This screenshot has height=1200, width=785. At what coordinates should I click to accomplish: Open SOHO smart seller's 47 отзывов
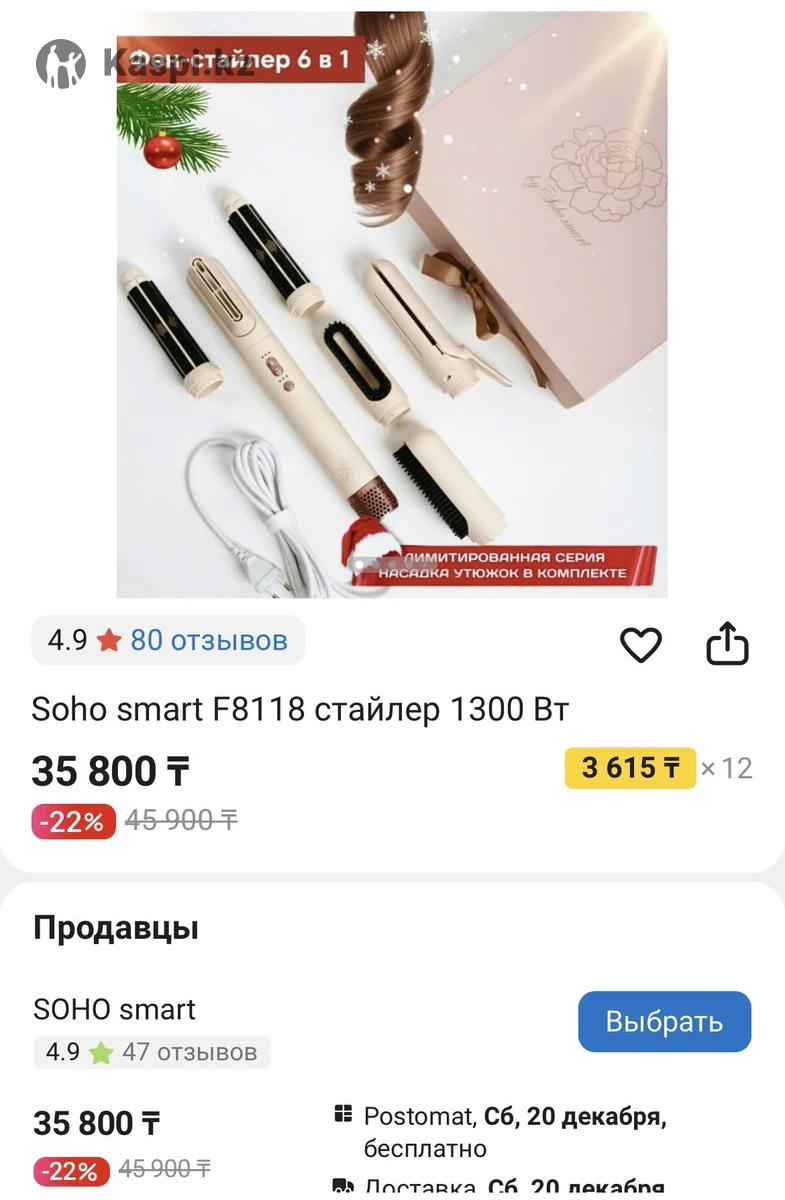click(188, 1052)
